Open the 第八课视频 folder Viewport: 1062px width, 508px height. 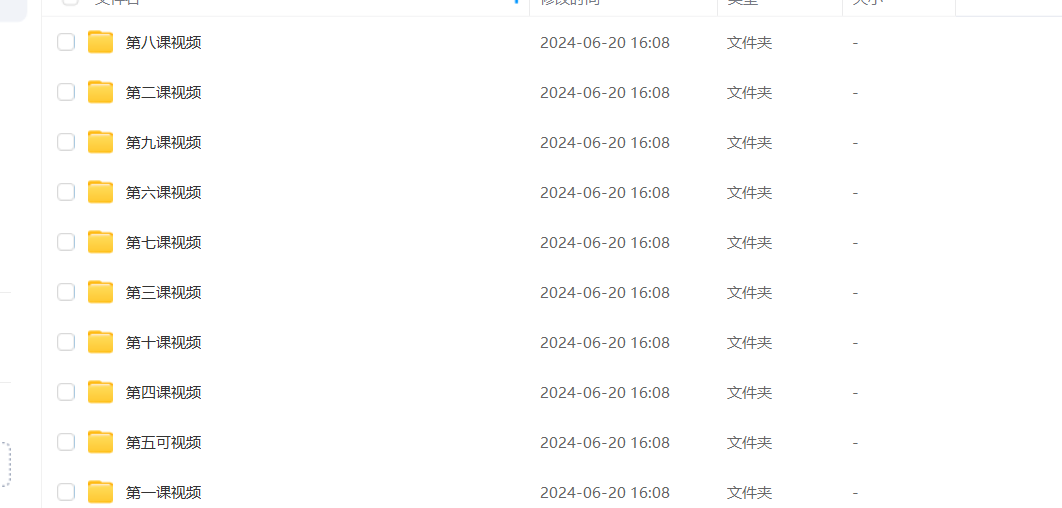tap(163, 42)
